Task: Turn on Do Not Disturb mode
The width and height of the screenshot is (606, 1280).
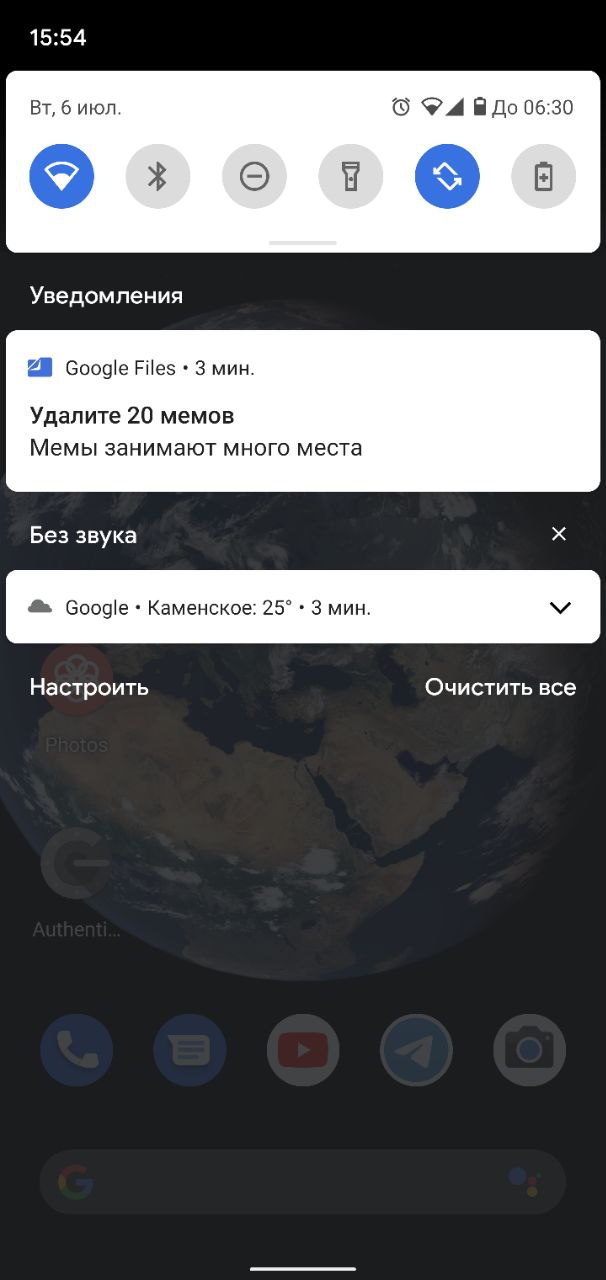Action: pyautogui.click(x=254, y=177)
